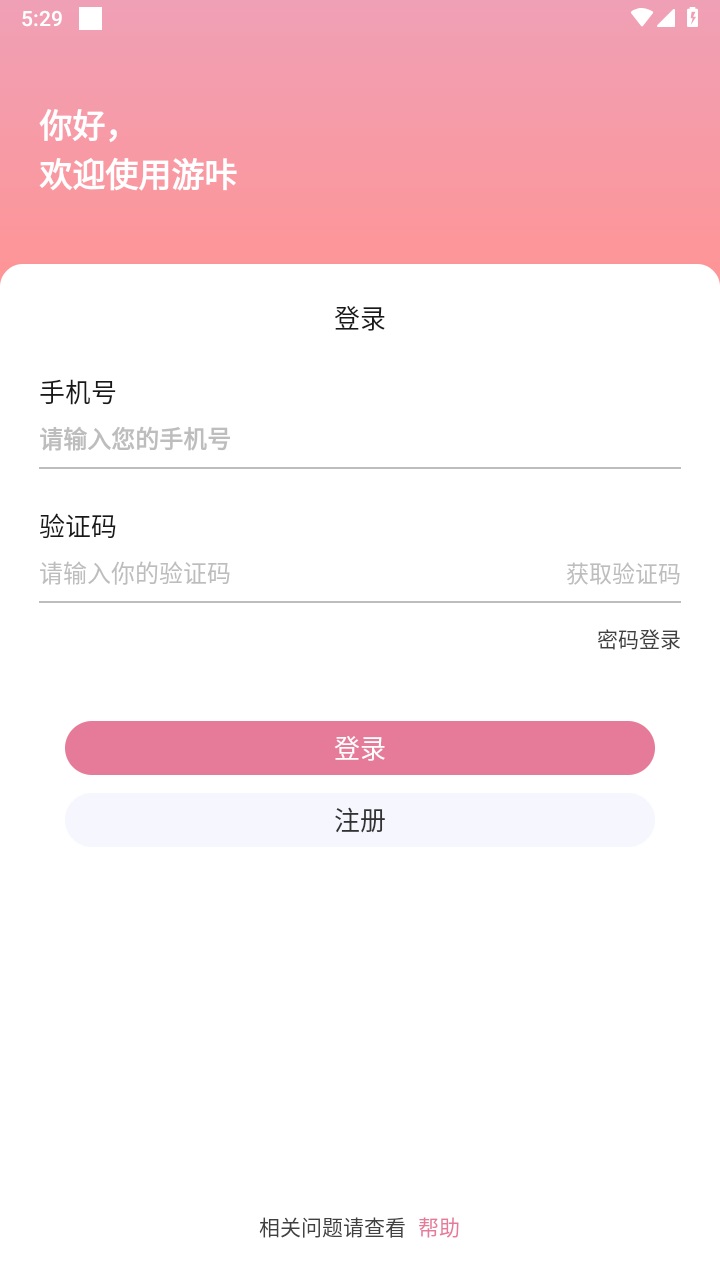
Task: Click the phone number input 请输入您的手机号
Action: (200, 440)
